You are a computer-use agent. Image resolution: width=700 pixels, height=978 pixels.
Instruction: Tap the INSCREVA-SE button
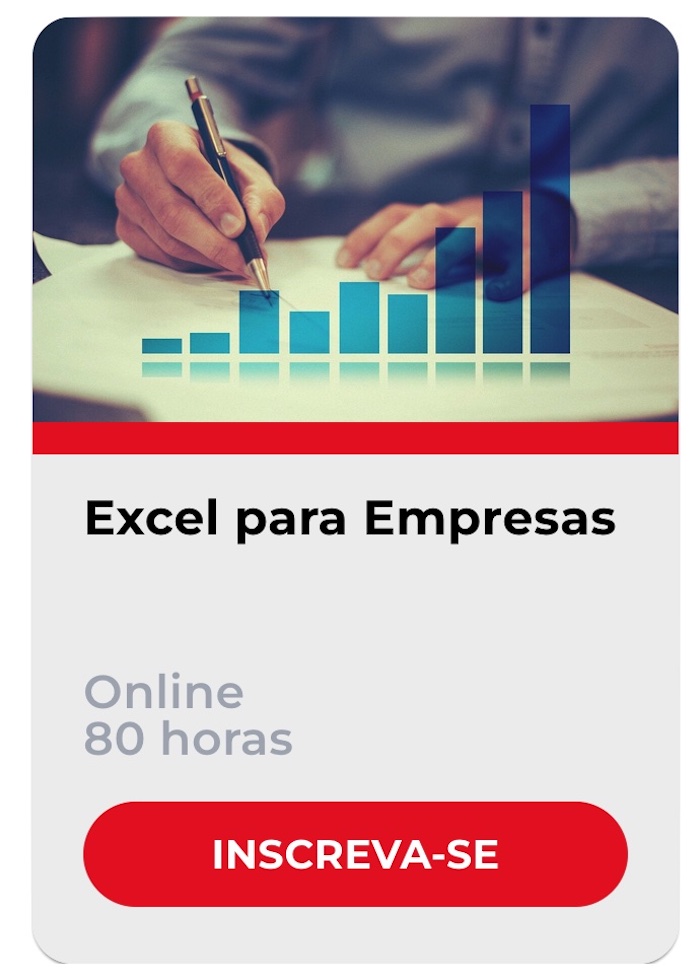pyautogui.click(x=355, y=855)
